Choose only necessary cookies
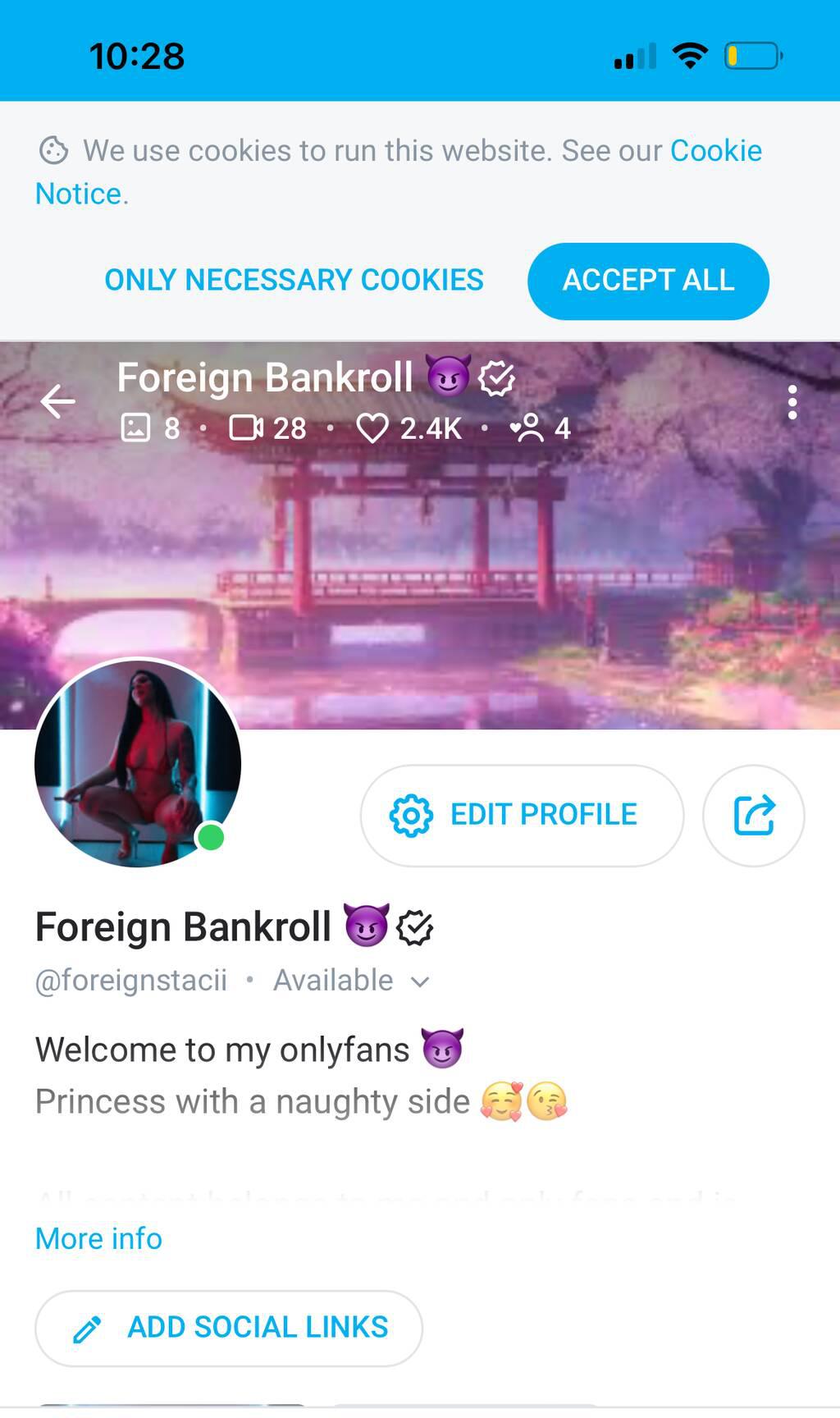 (294, 280)
